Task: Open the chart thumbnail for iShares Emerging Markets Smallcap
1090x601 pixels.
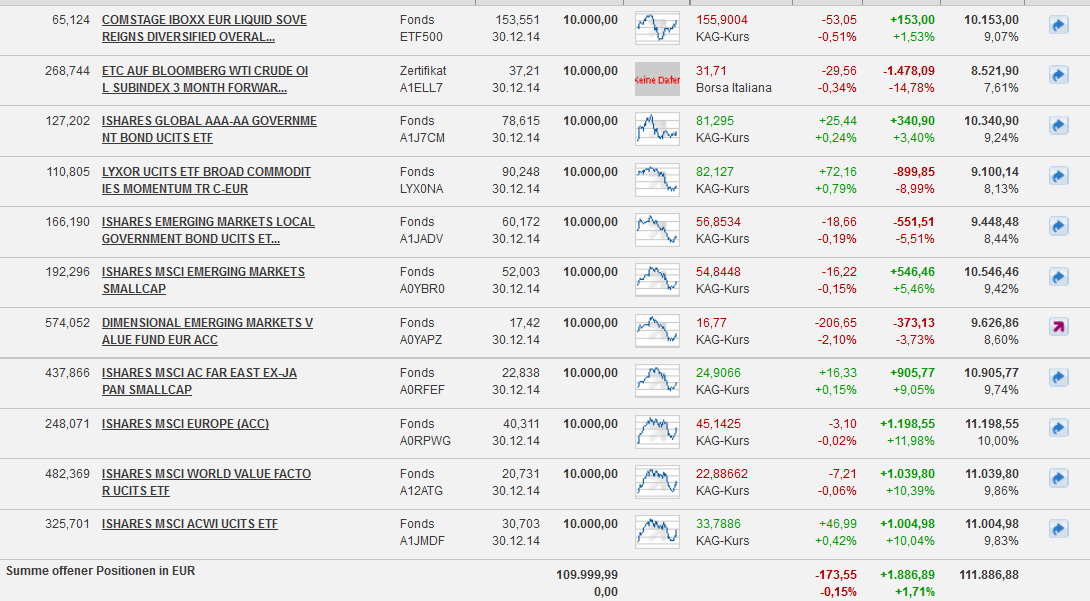Action: (657, 280)
